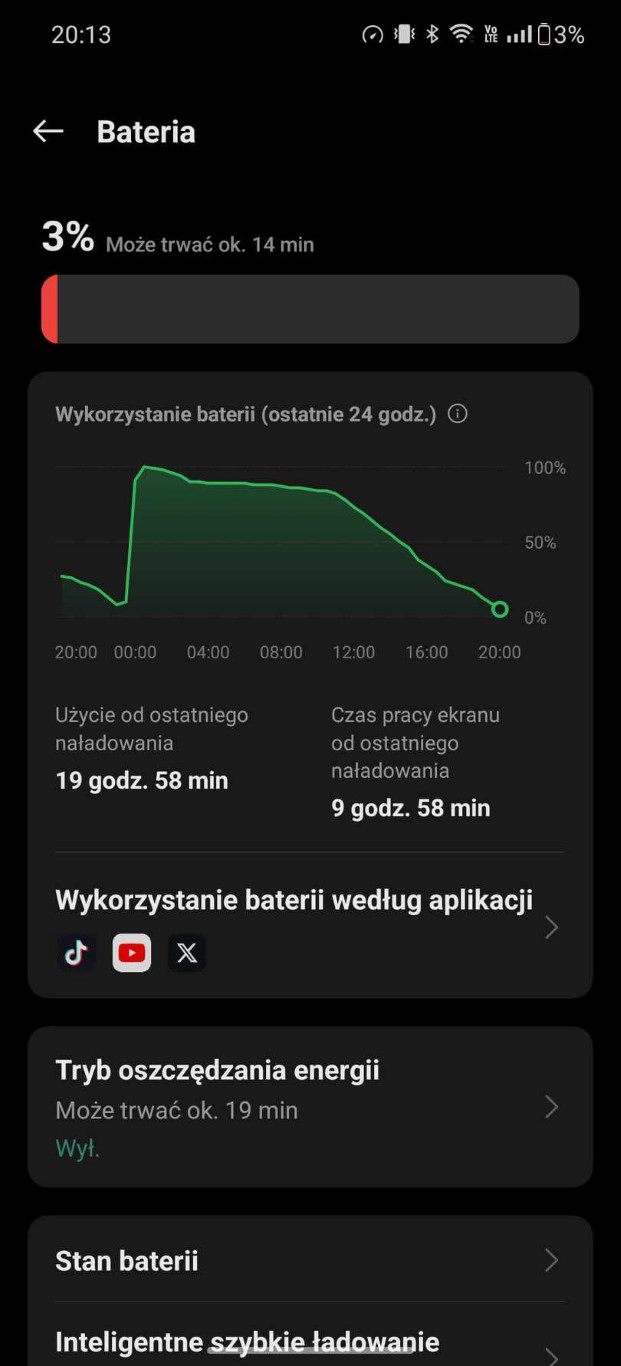Open Tryb oszczędzania energii settings
621x1366 pixels.
point(310,1106)
